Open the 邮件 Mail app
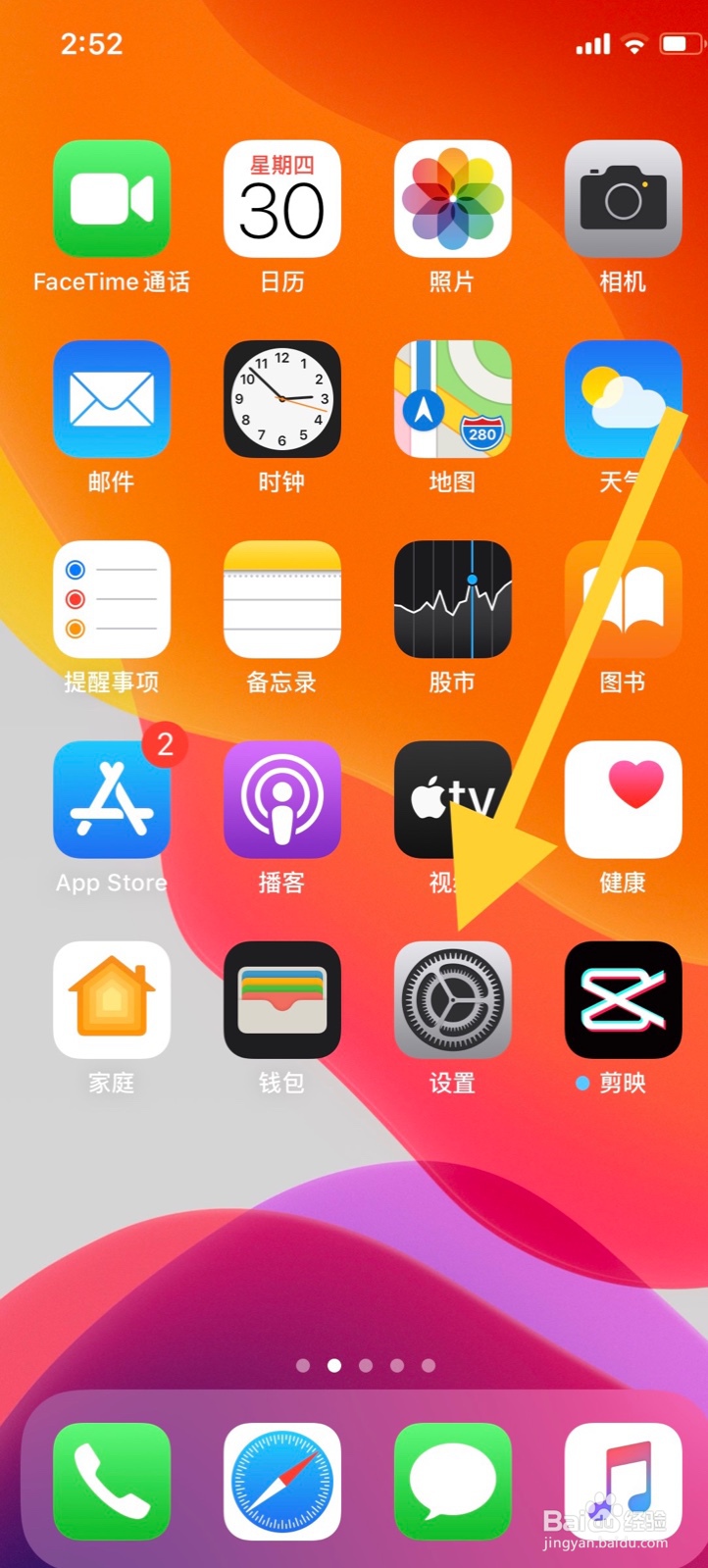 [112, 399]
